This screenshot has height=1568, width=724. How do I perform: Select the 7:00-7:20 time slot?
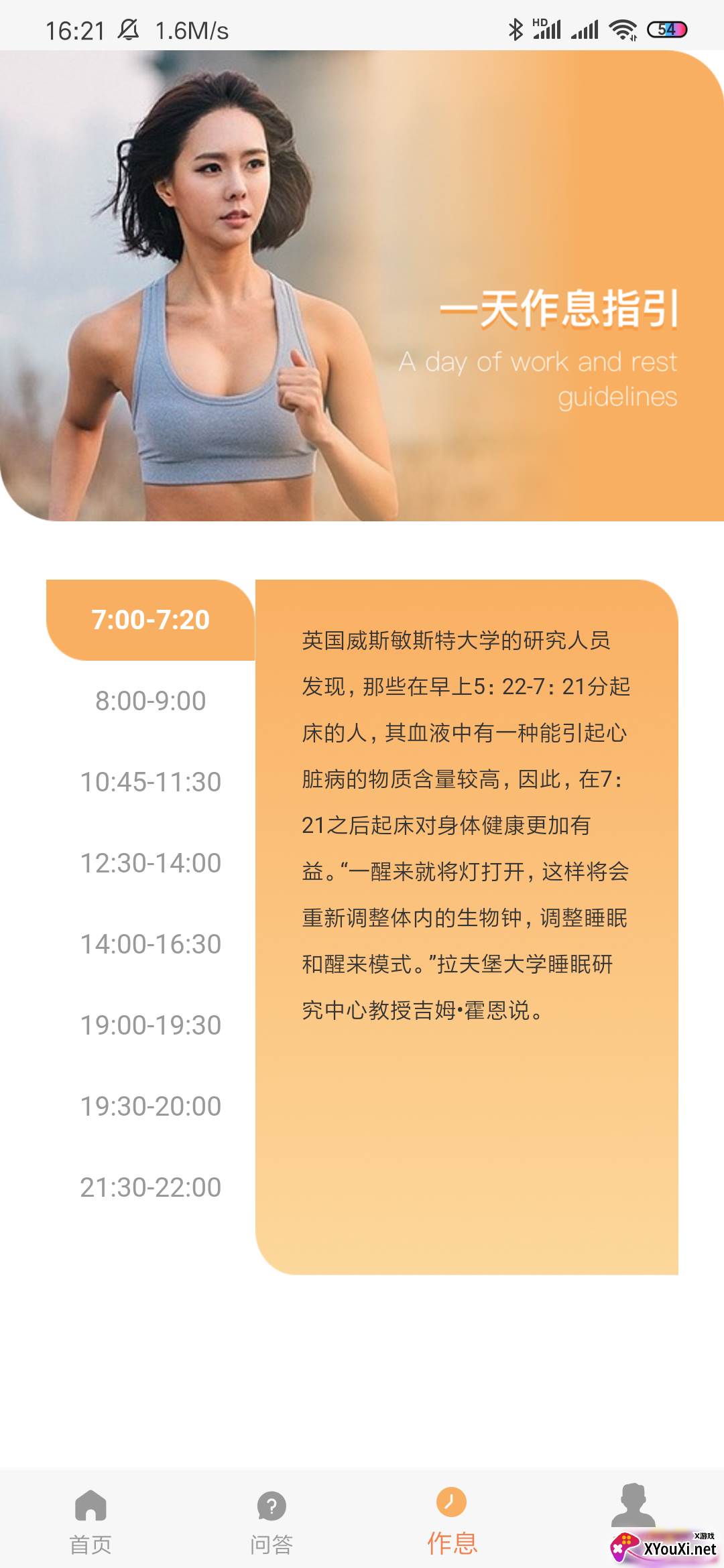click(150, 620)
